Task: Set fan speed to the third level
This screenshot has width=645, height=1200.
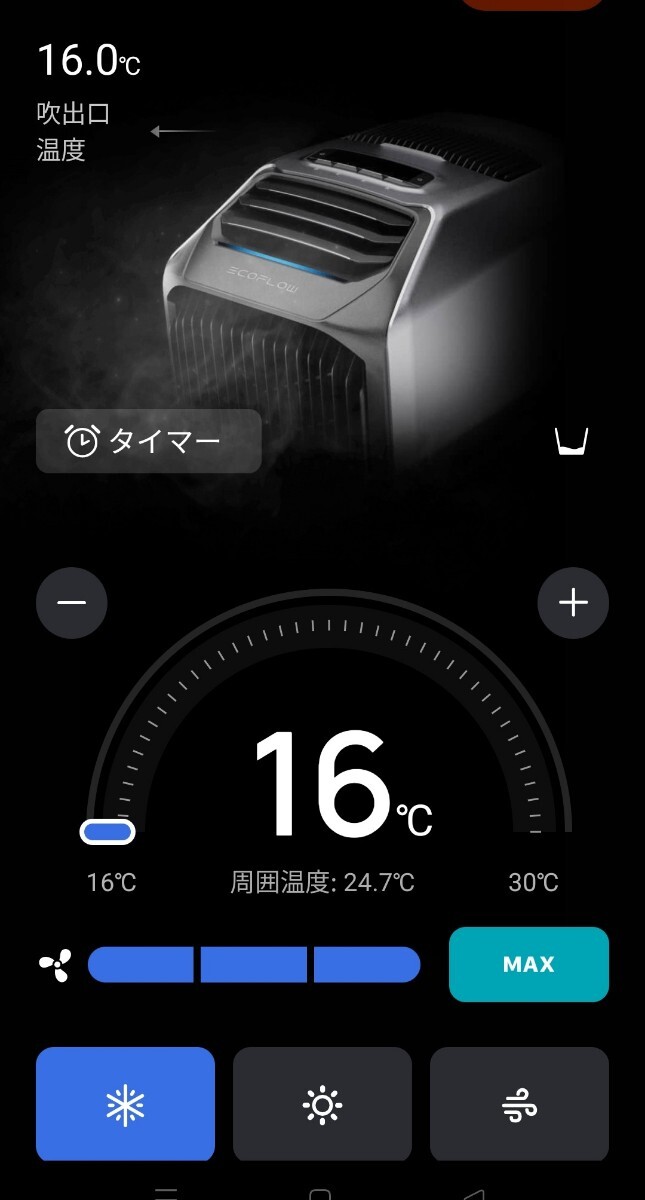Action: [x=366, y=965]
